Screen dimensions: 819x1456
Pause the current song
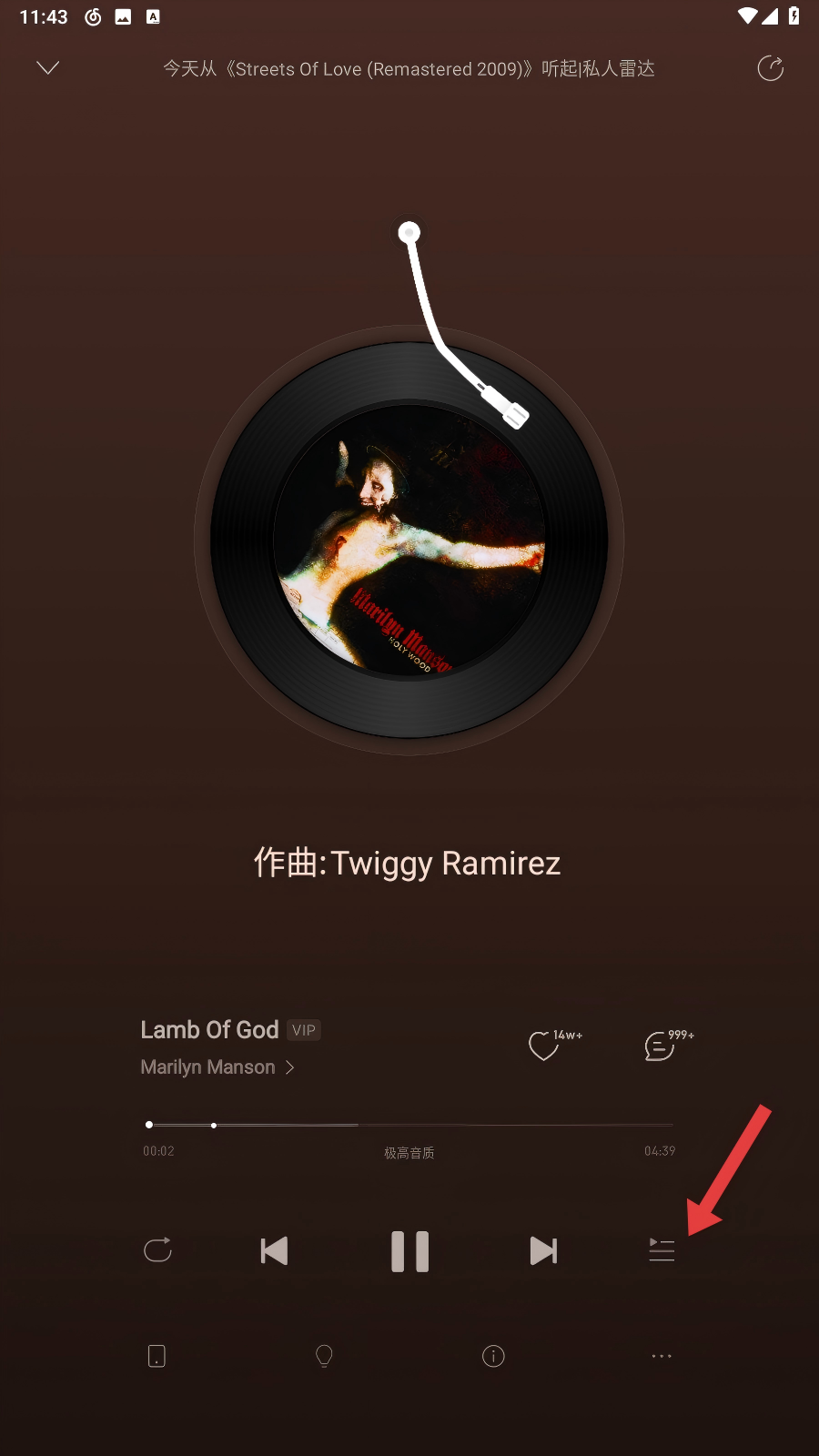click(x=409, y=1251)
